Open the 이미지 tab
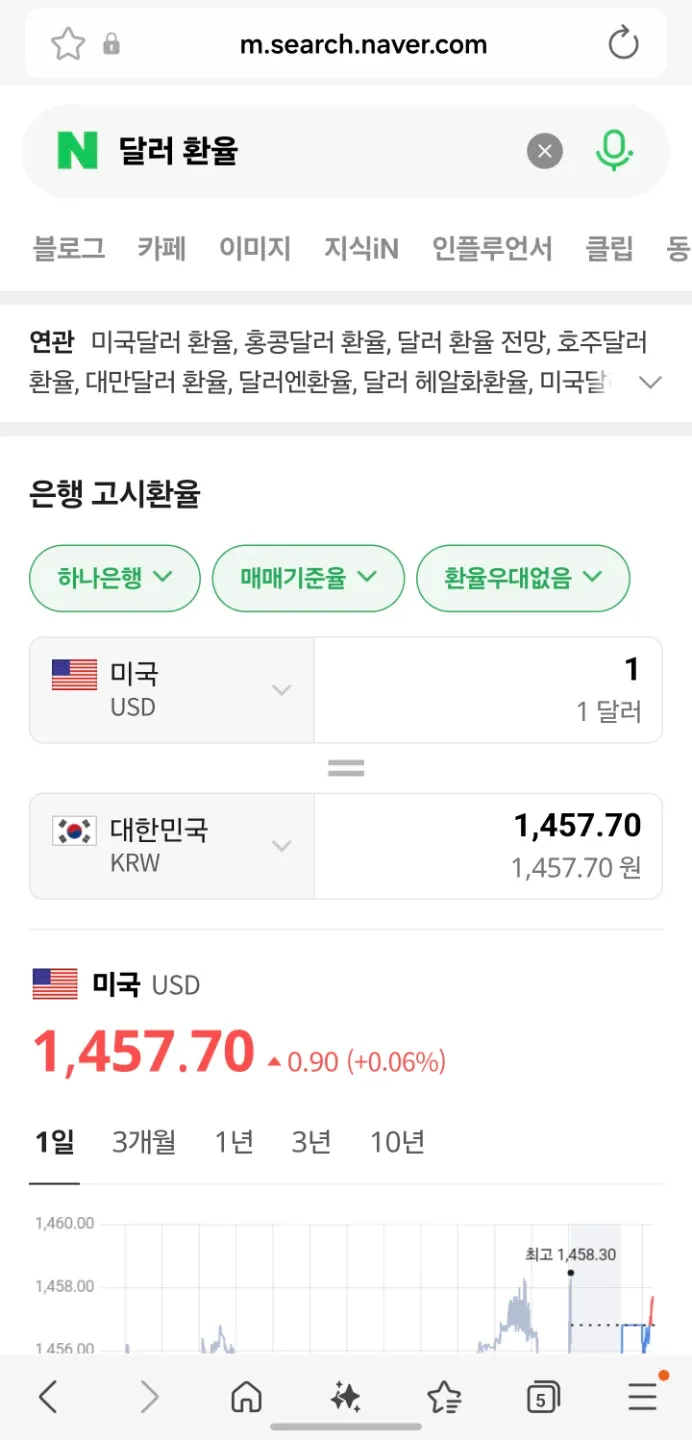The image size is (692, 1440). click(x=255, y=248)
